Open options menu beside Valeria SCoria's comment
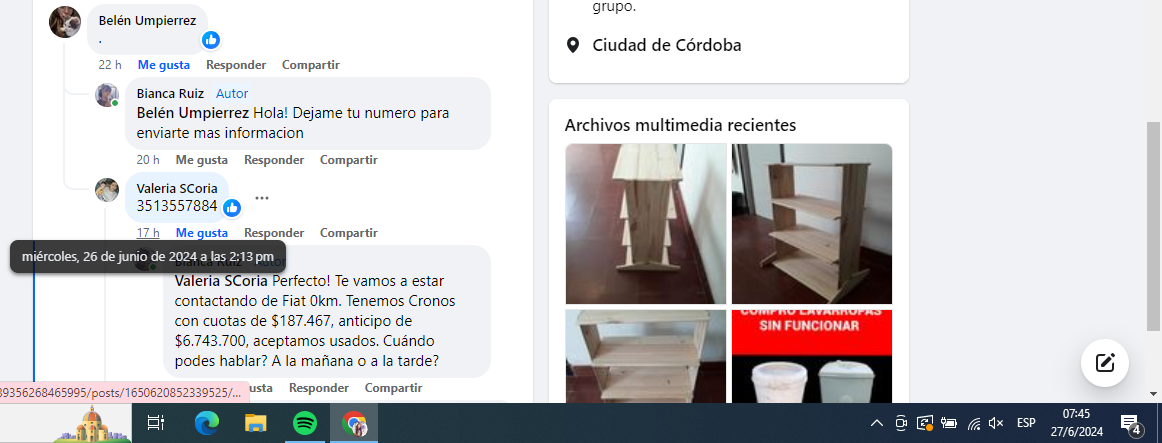The height and width of the screenshot is (443, 1162). (x=262, y=198)
